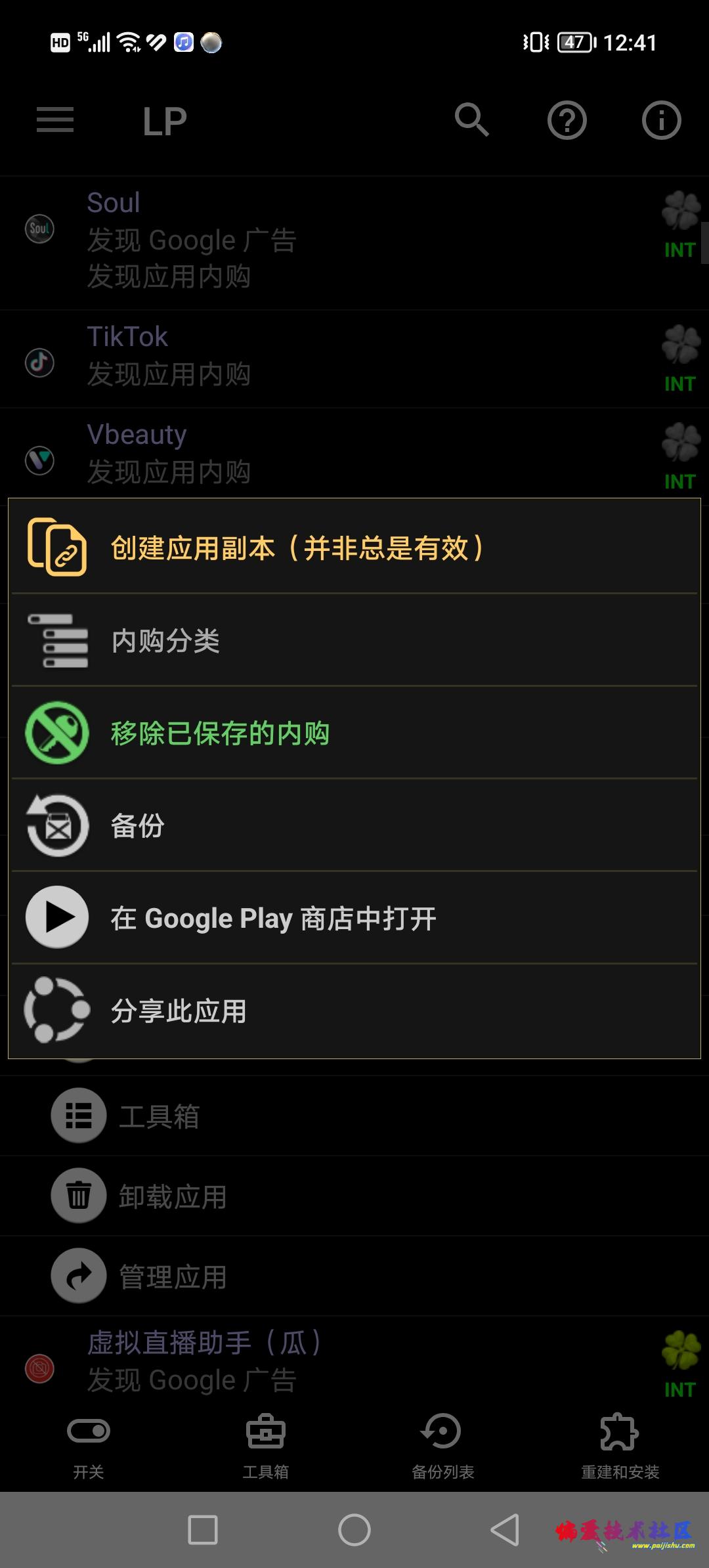This screenshot has width=709, height=1568.
Task: Open the search magnifier icon
Action: [472, 120]
